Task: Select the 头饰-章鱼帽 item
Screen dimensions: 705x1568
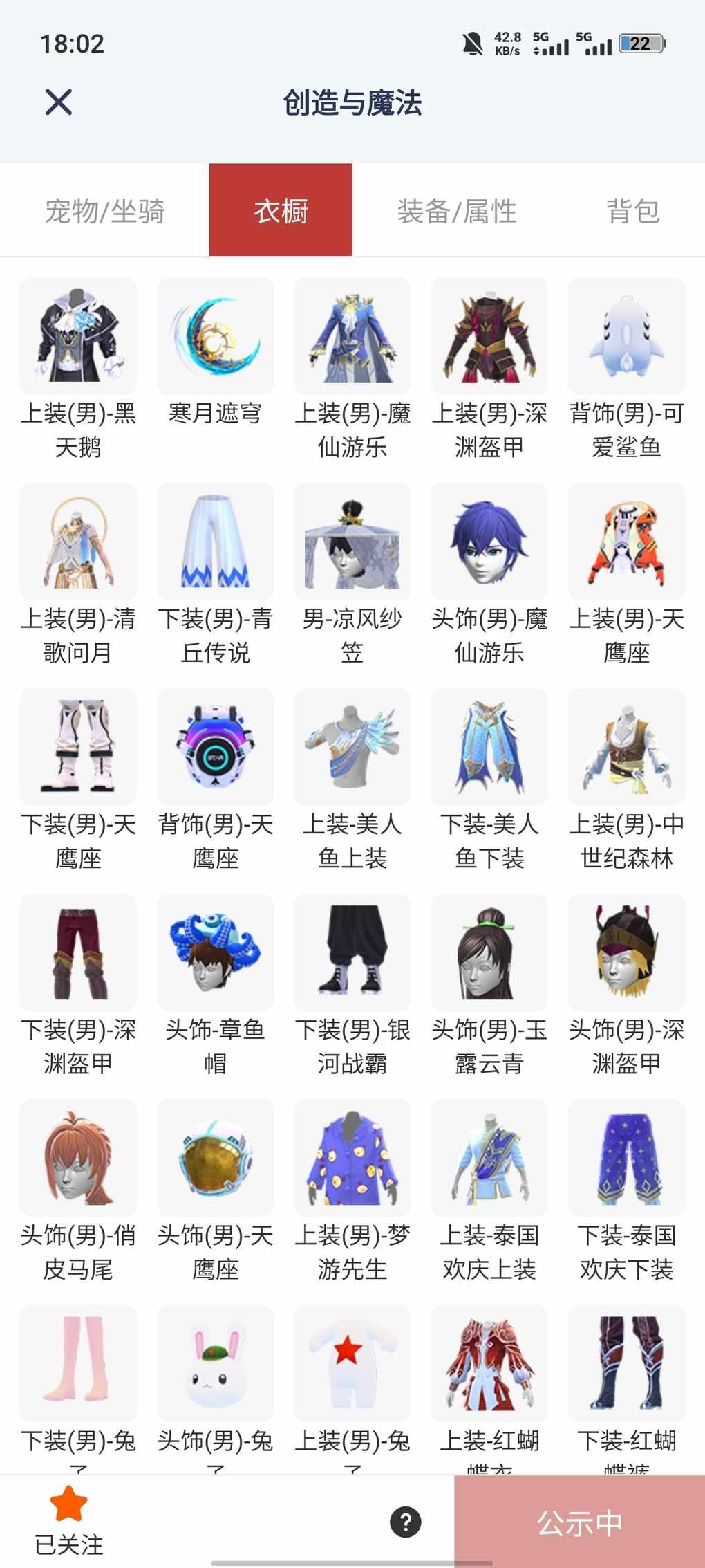Action: [x=215, y=952]
